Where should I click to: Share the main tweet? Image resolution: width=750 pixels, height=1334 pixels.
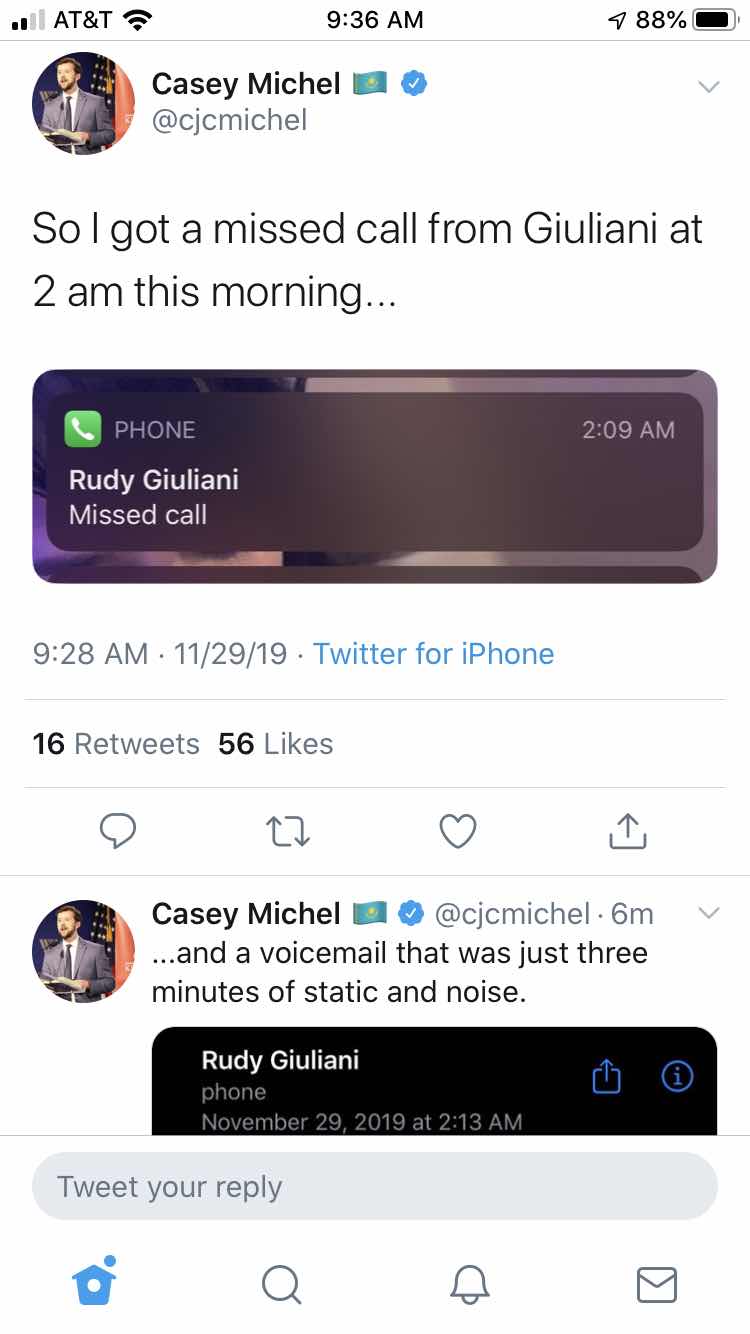[628, 830]
